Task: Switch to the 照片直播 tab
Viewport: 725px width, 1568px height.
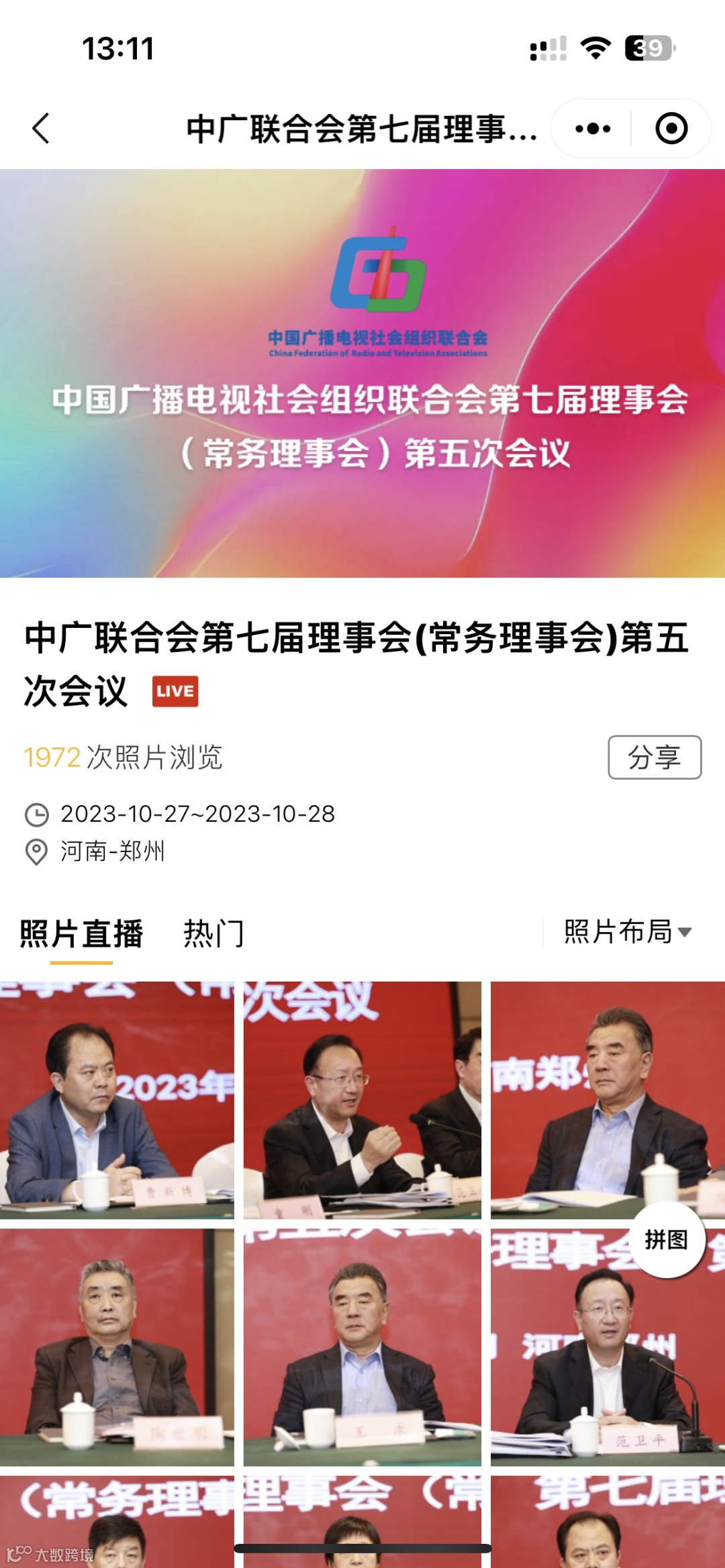Action: click(81, 933)
